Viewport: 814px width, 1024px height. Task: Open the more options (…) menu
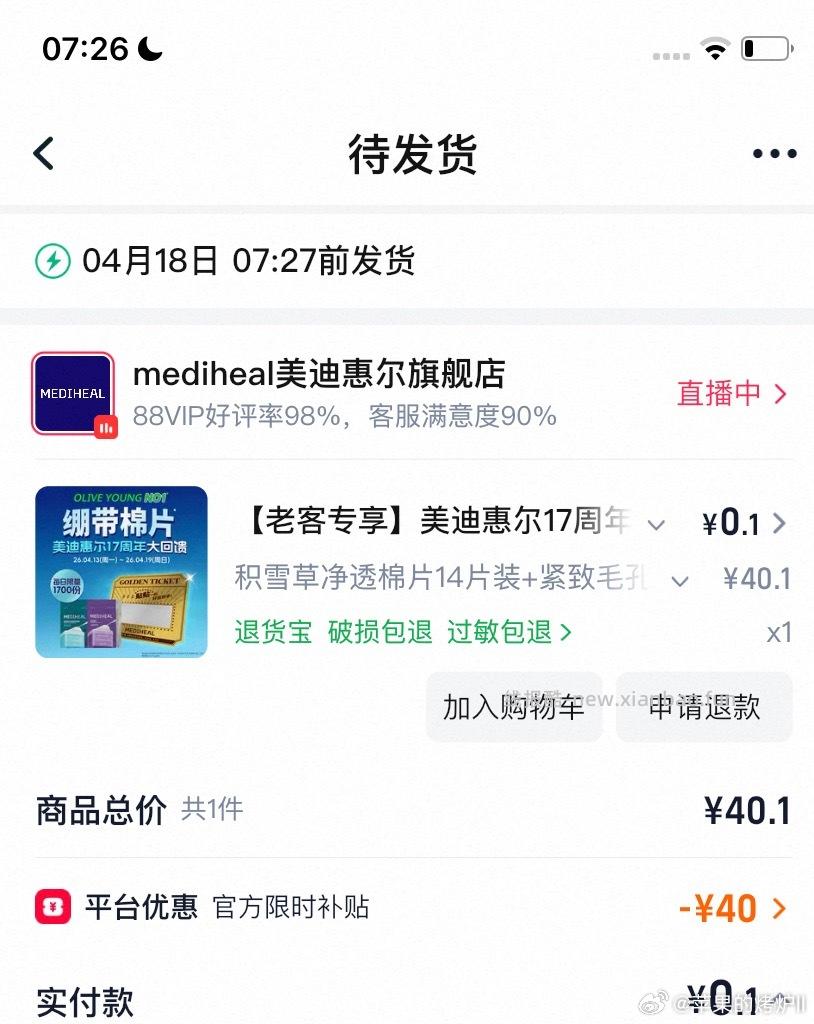tap(772, 152)
